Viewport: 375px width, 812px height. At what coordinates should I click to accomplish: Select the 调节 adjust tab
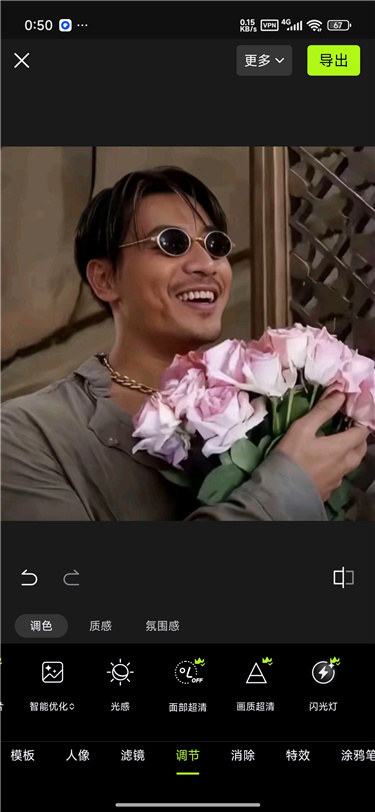tap(188, 756)
